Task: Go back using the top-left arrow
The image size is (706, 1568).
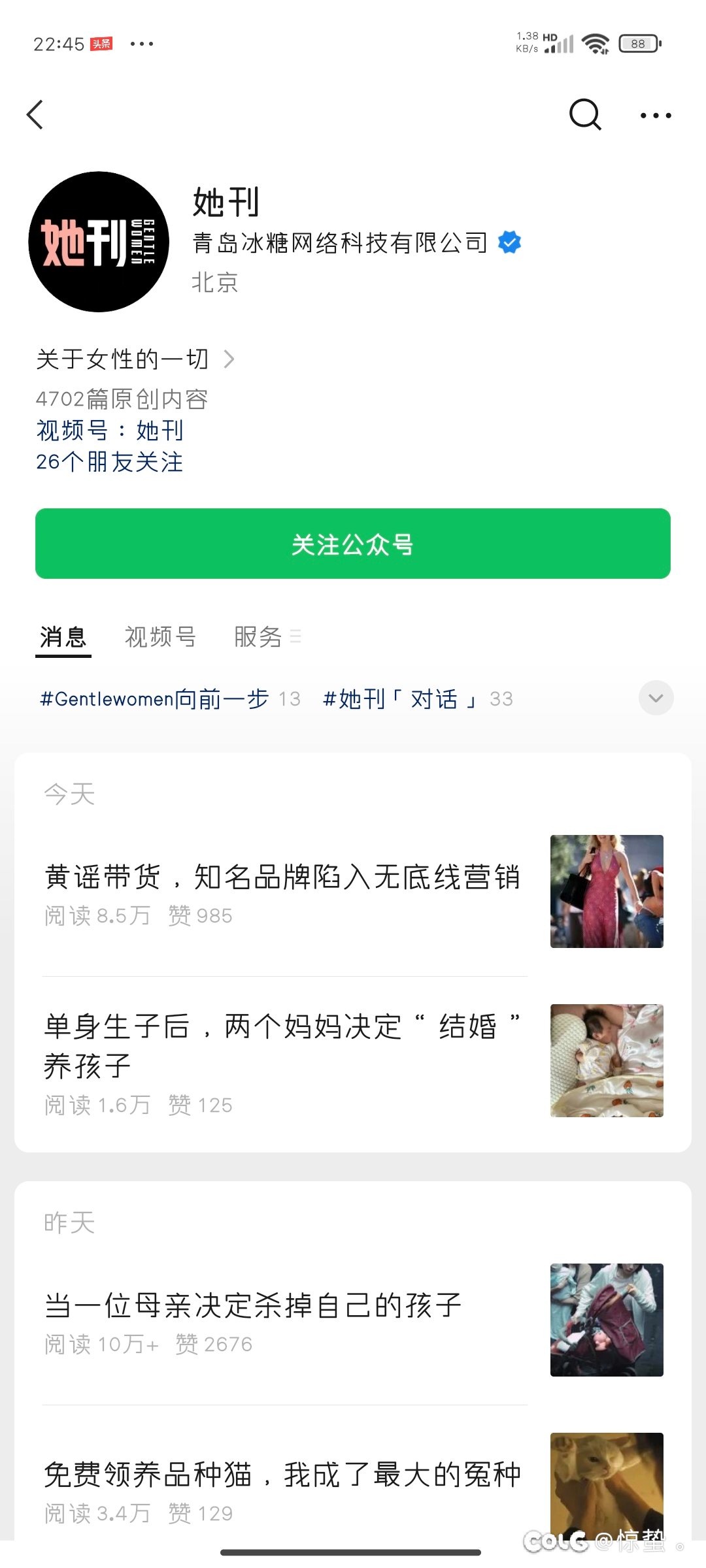Action: [35, 115]
